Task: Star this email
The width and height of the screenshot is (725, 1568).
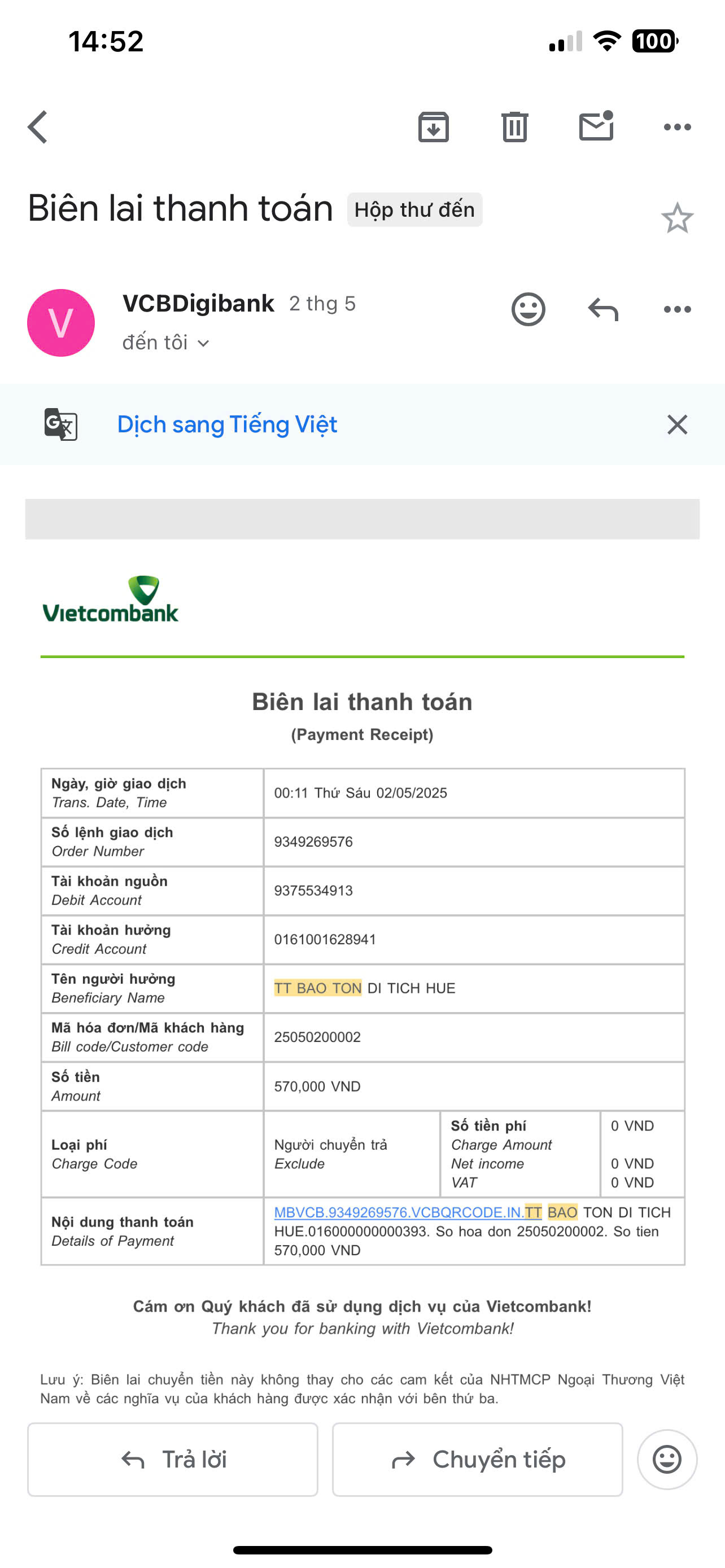Action: tap(677, 218)
